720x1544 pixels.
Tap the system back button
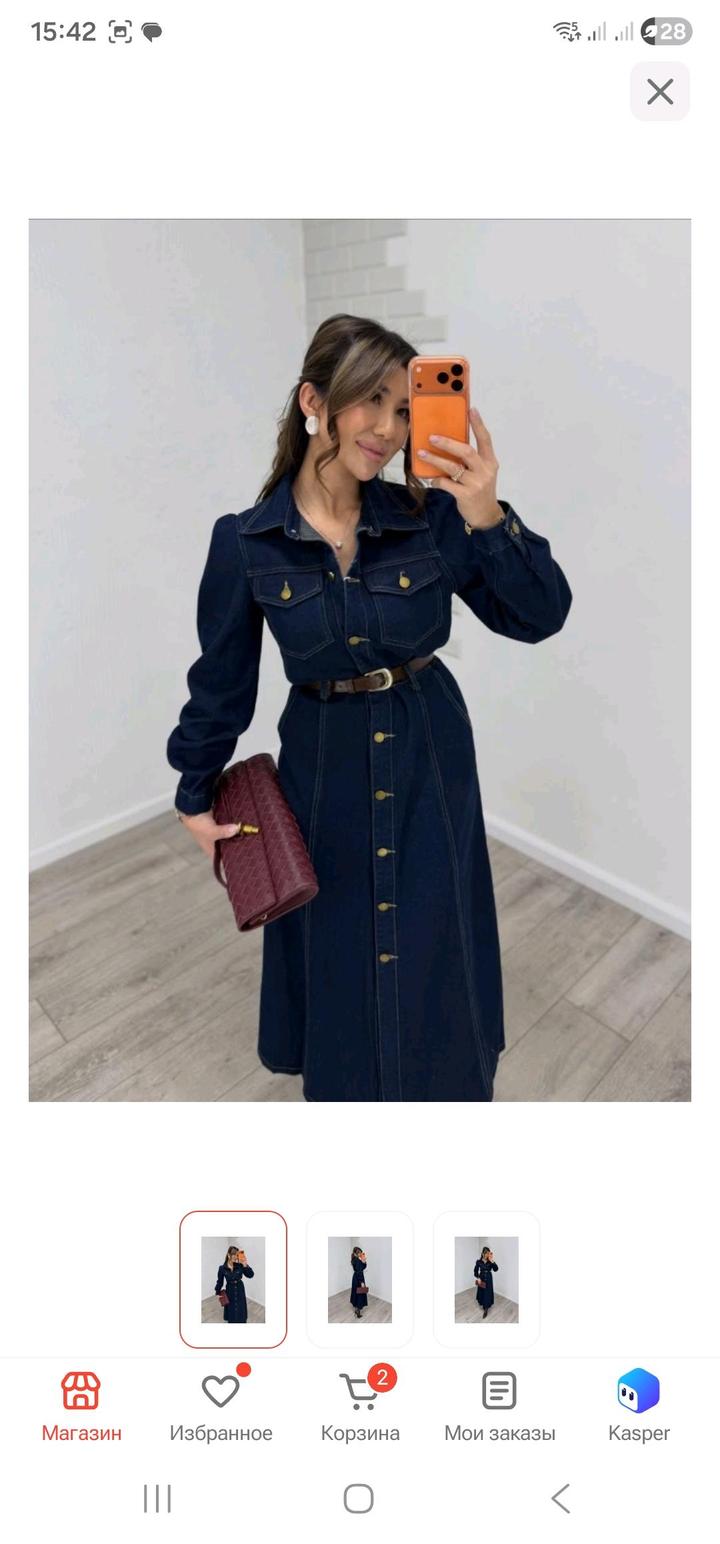[561, 1498]
